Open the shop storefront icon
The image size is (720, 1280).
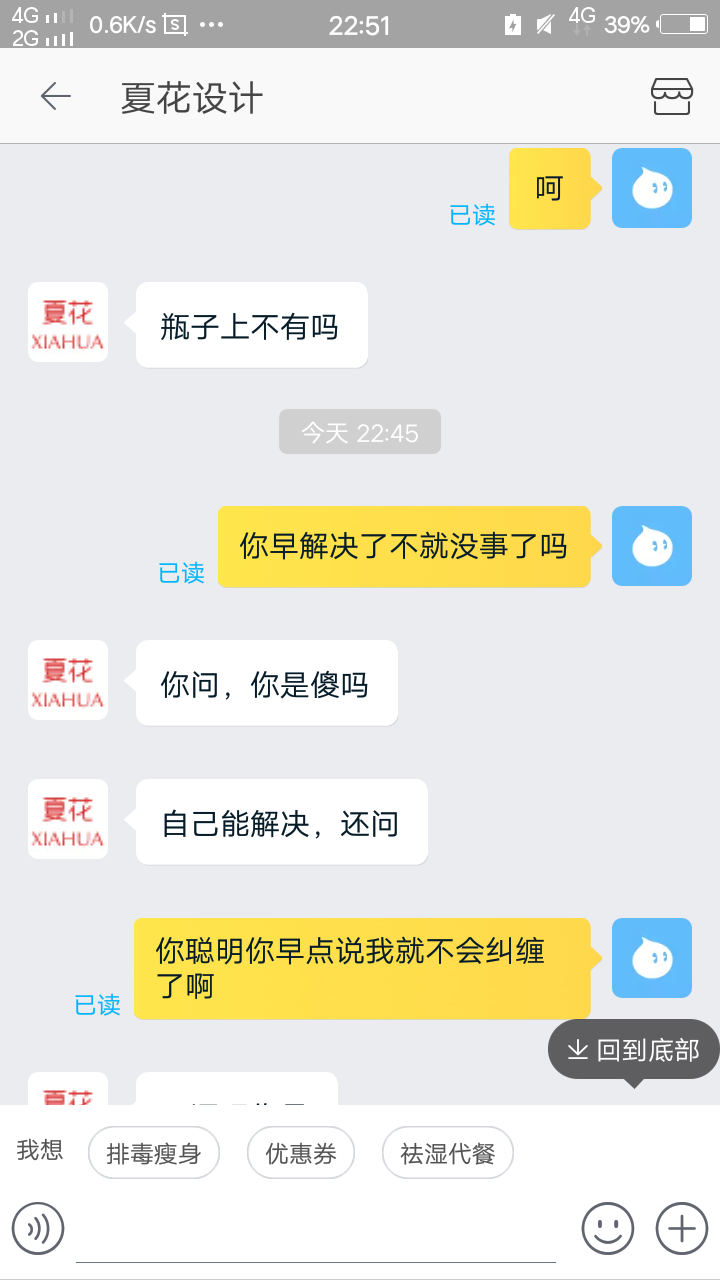(671, 96)
